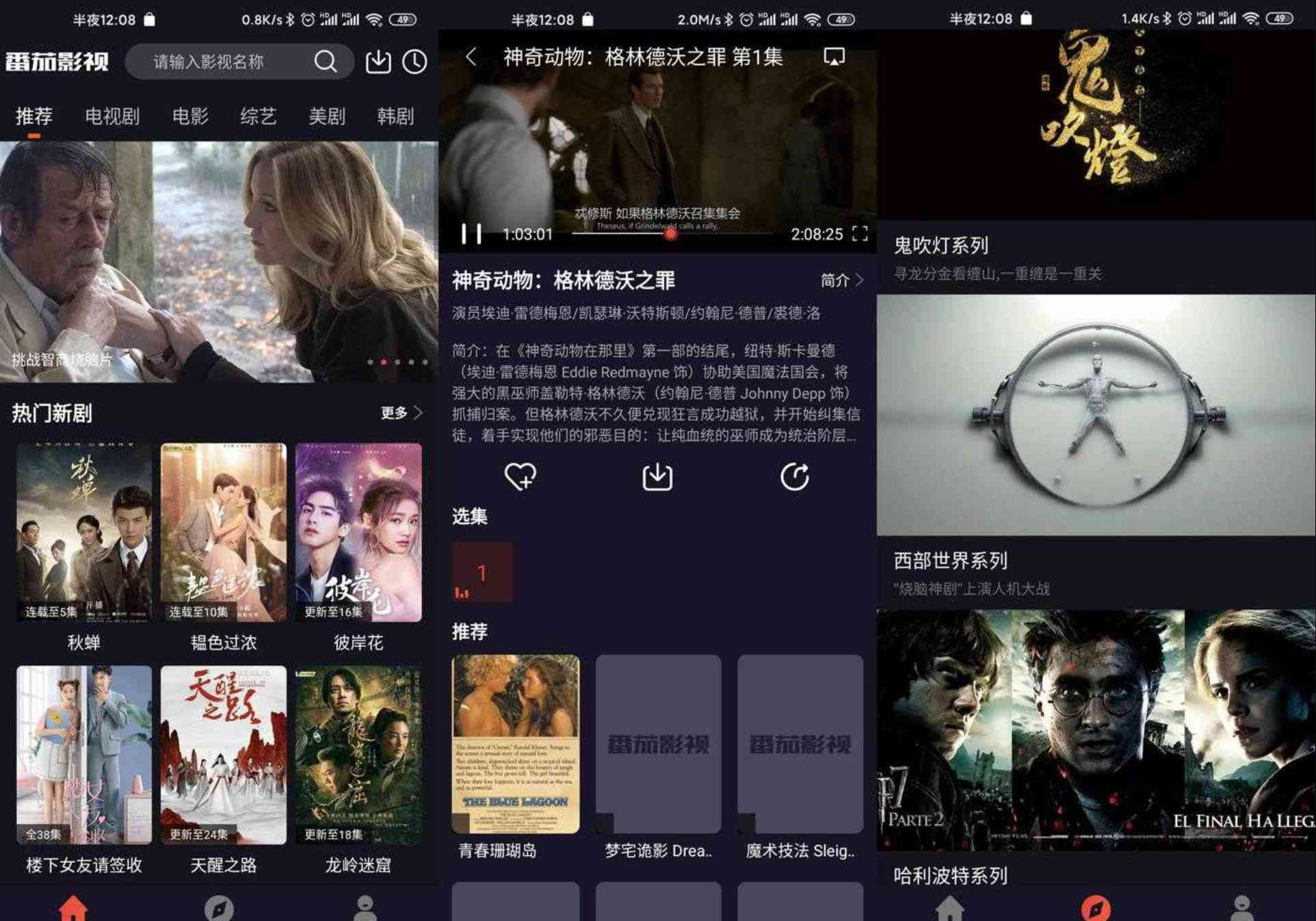Image resolution: width=1316 pixels, height=921 pixels.
Task: Open 更多 for 热门新剧
Action: click(402, 413)
